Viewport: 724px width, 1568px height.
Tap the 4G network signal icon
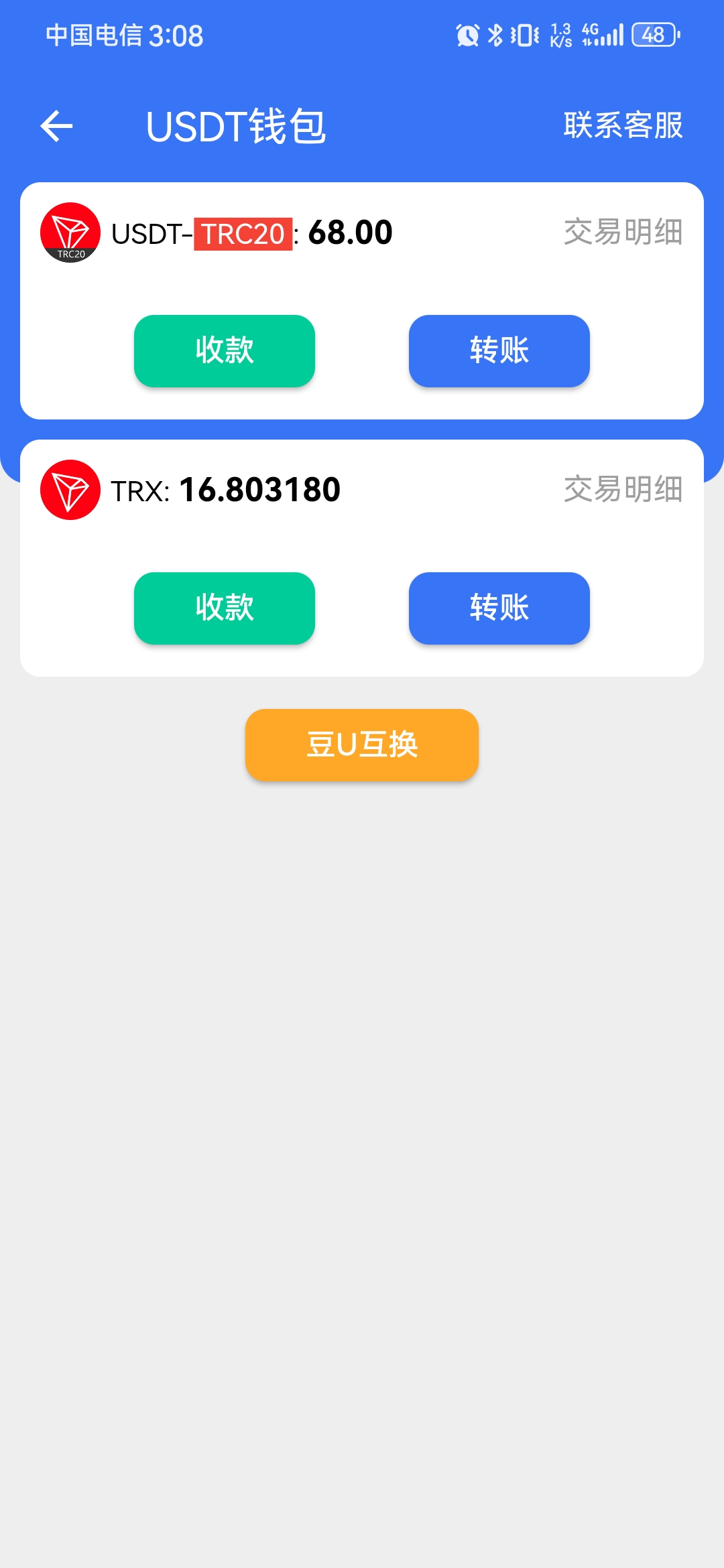(602, 35)
